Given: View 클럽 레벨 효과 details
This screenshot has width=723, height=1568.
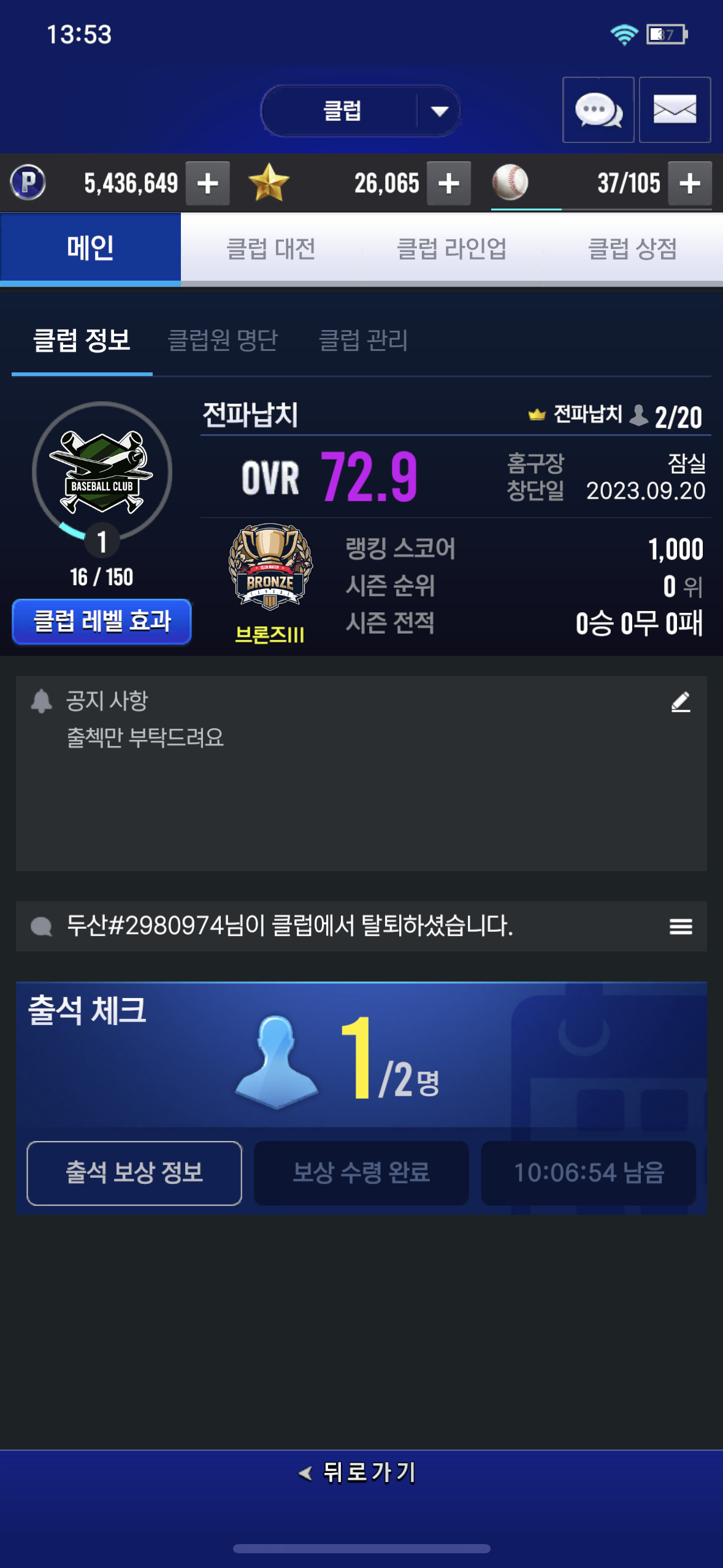Looking at the screenshot, I should 102,621.
